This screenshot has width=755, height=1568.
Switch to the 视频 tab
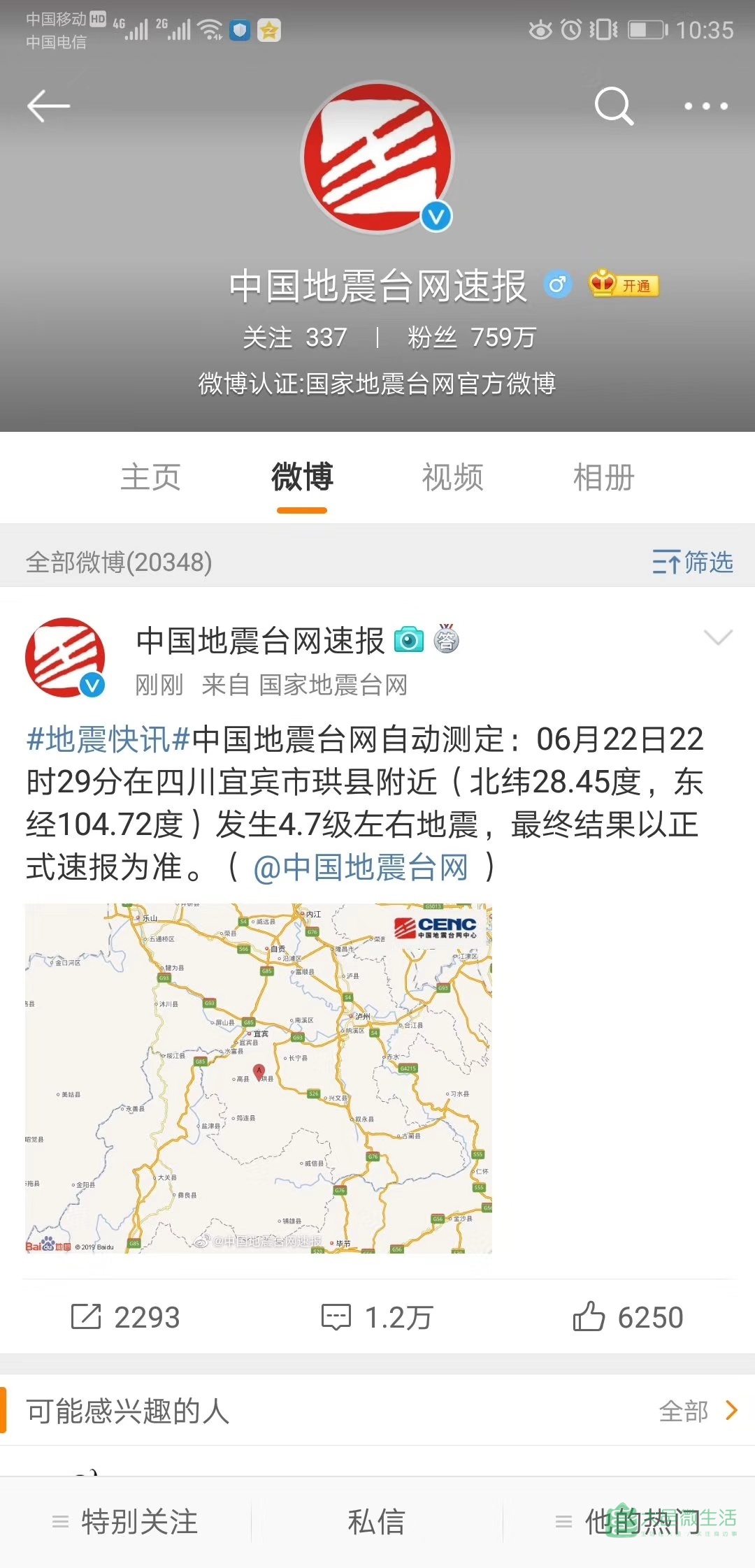pyautogui.click(x=452, y=478)
